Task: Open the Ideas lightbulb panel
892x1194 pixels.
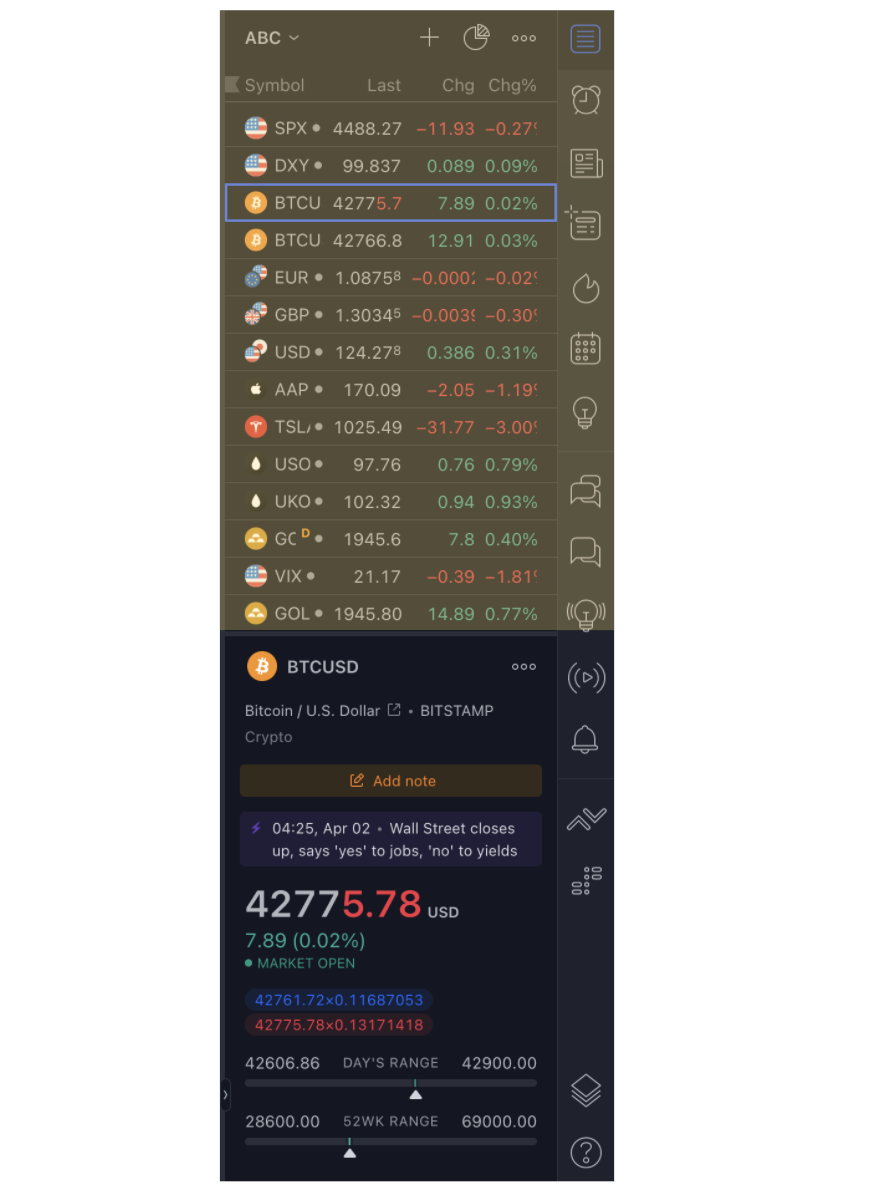Action: [x=586, y=410]
